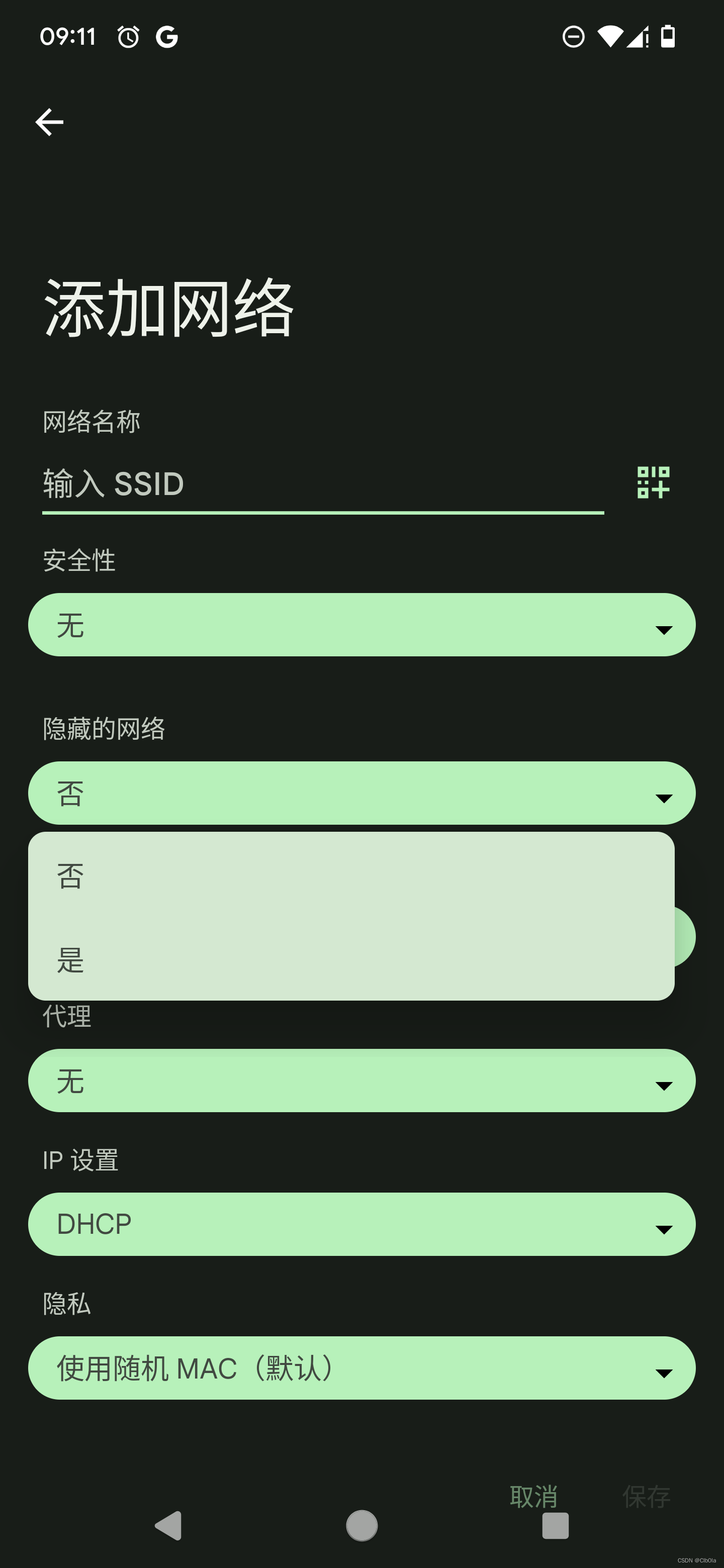Viewport: 724px width, 1568px height.
Task: Select 否 in the hidden network list
Action: 351,876
